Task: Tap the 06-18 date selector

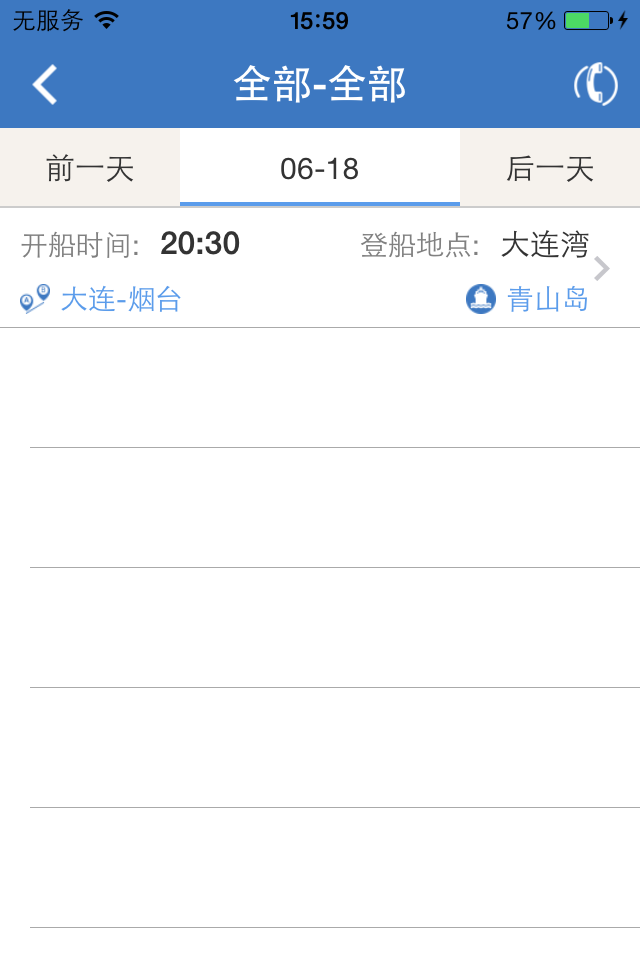Action: (320, 169)
